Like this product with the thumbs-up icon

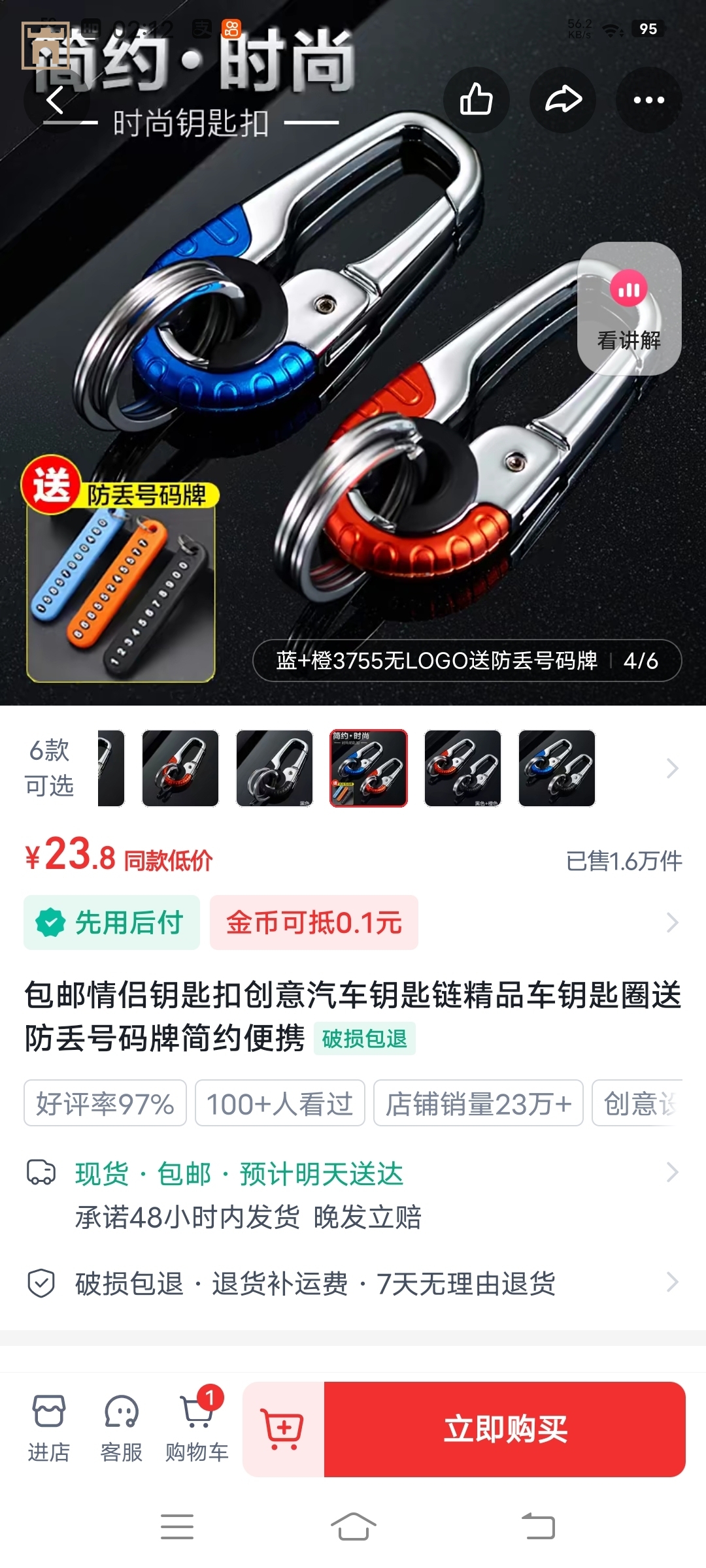pos(476,100)
